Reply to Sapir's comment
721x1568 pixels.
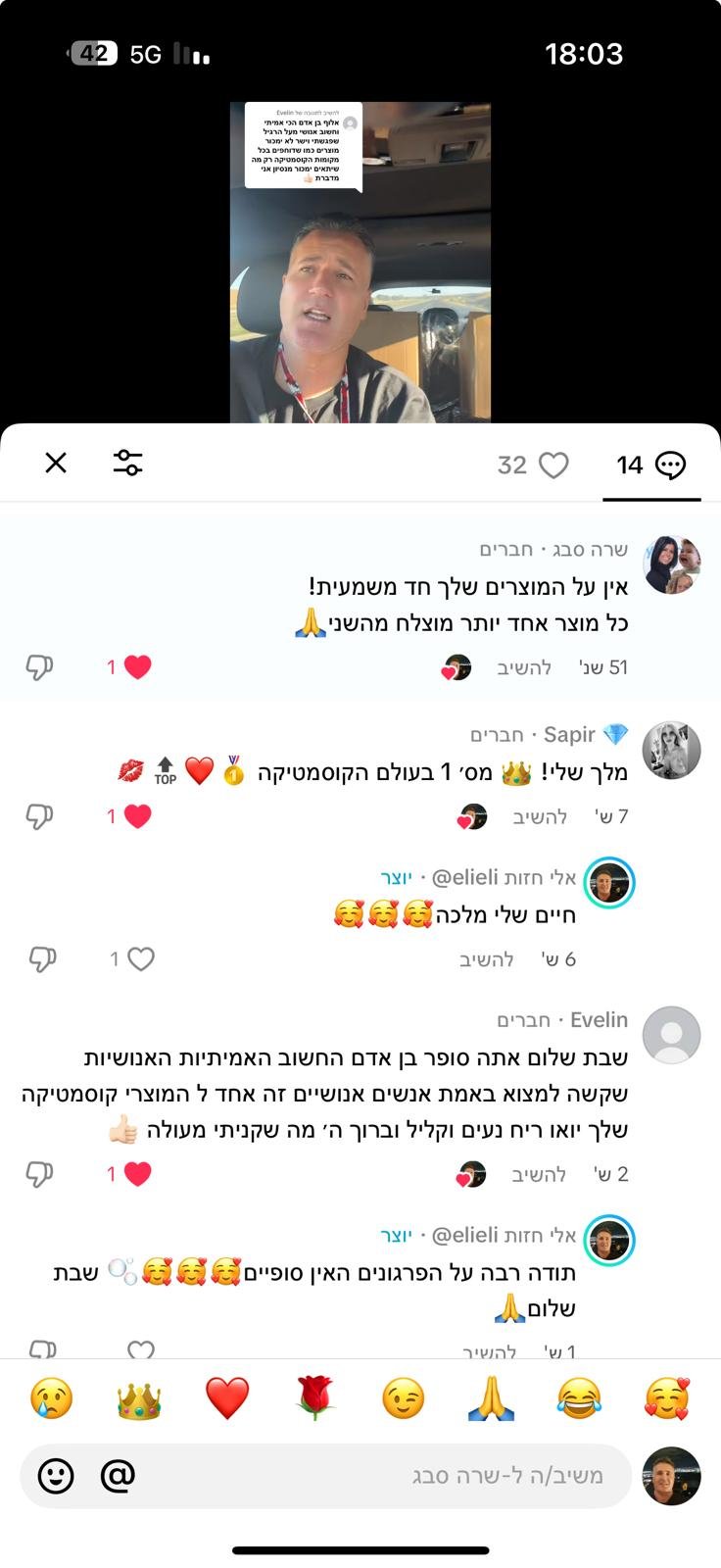click(540, 816)
